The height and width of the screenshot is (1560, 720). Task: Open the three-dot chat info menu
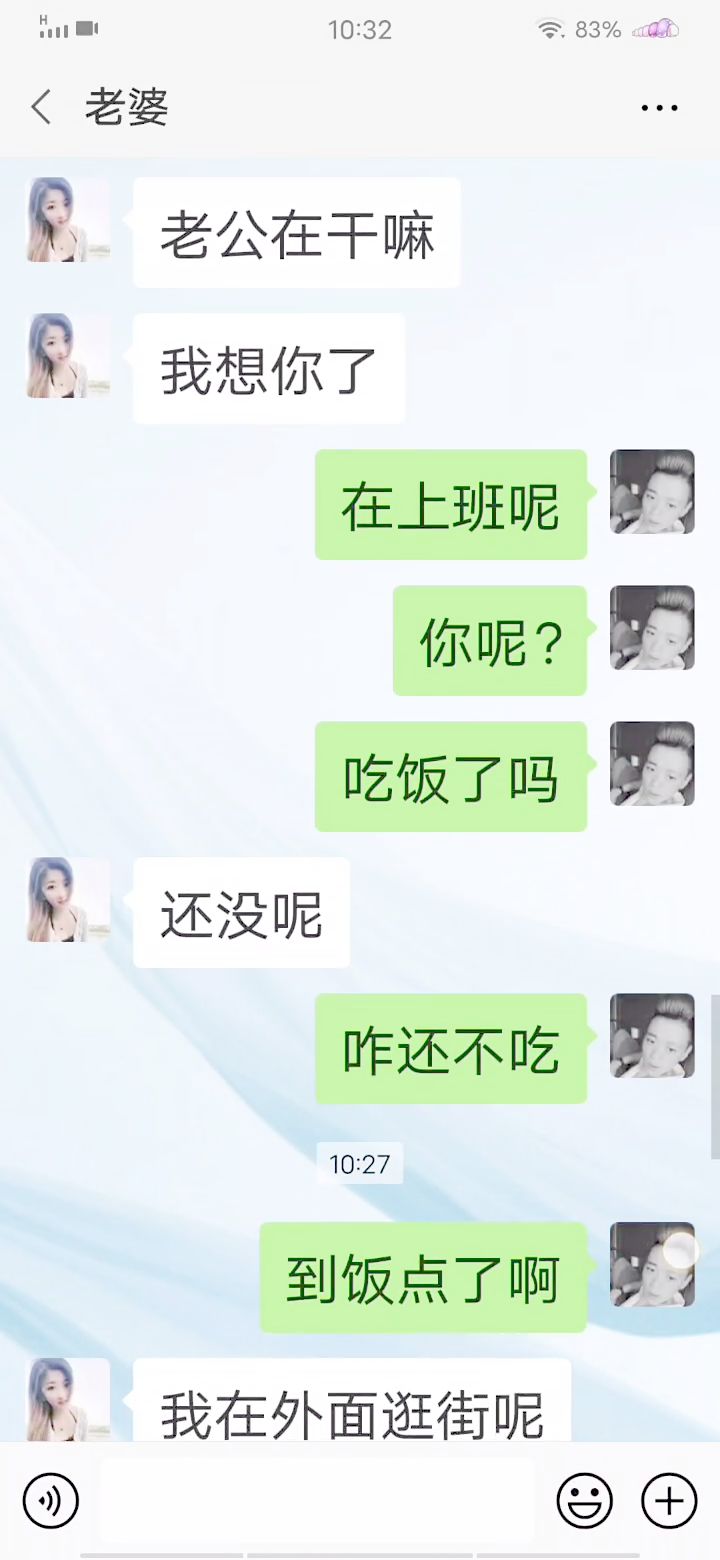[659, 108]
